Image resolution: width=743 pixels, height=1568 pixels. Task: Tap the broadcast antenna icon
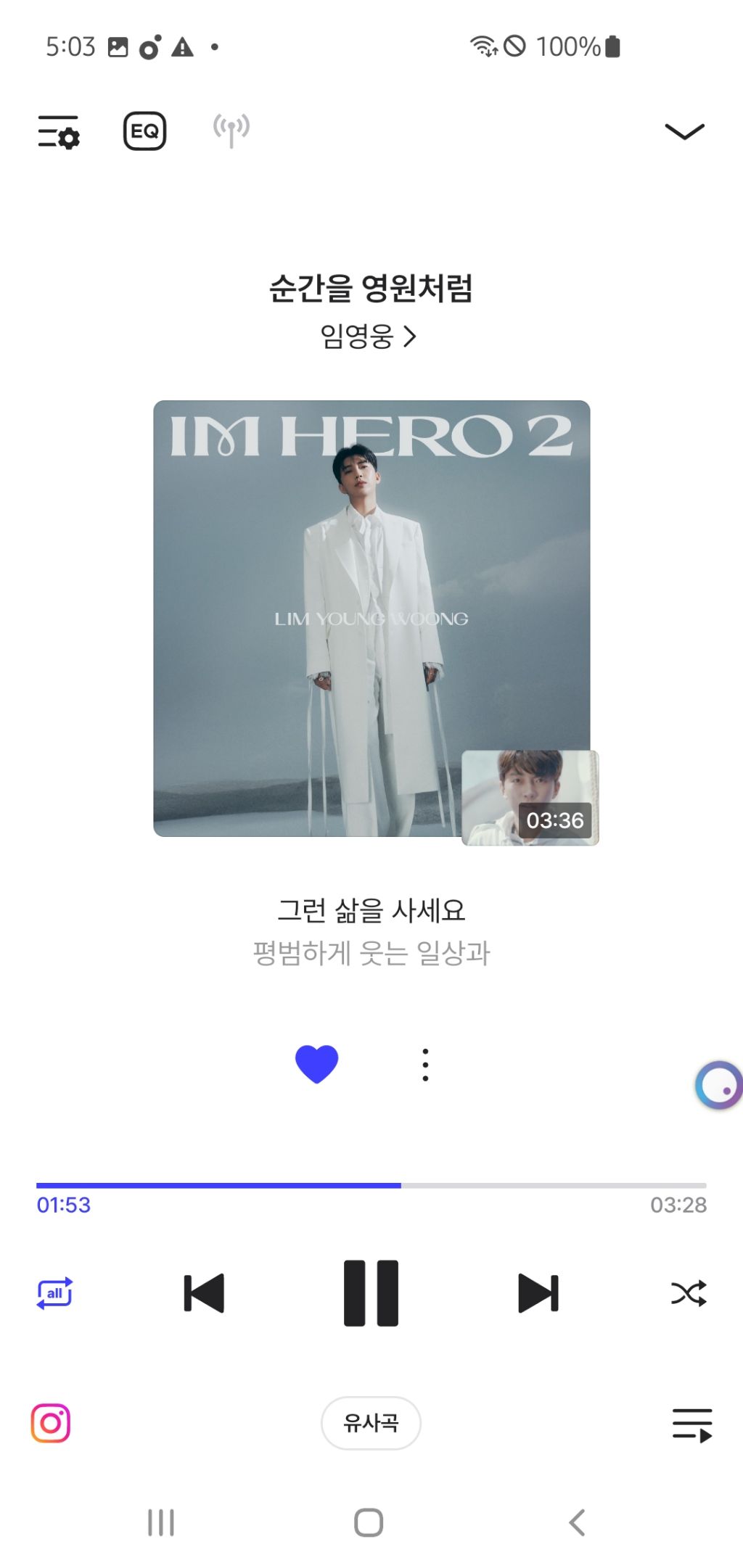tap(231, 131)
